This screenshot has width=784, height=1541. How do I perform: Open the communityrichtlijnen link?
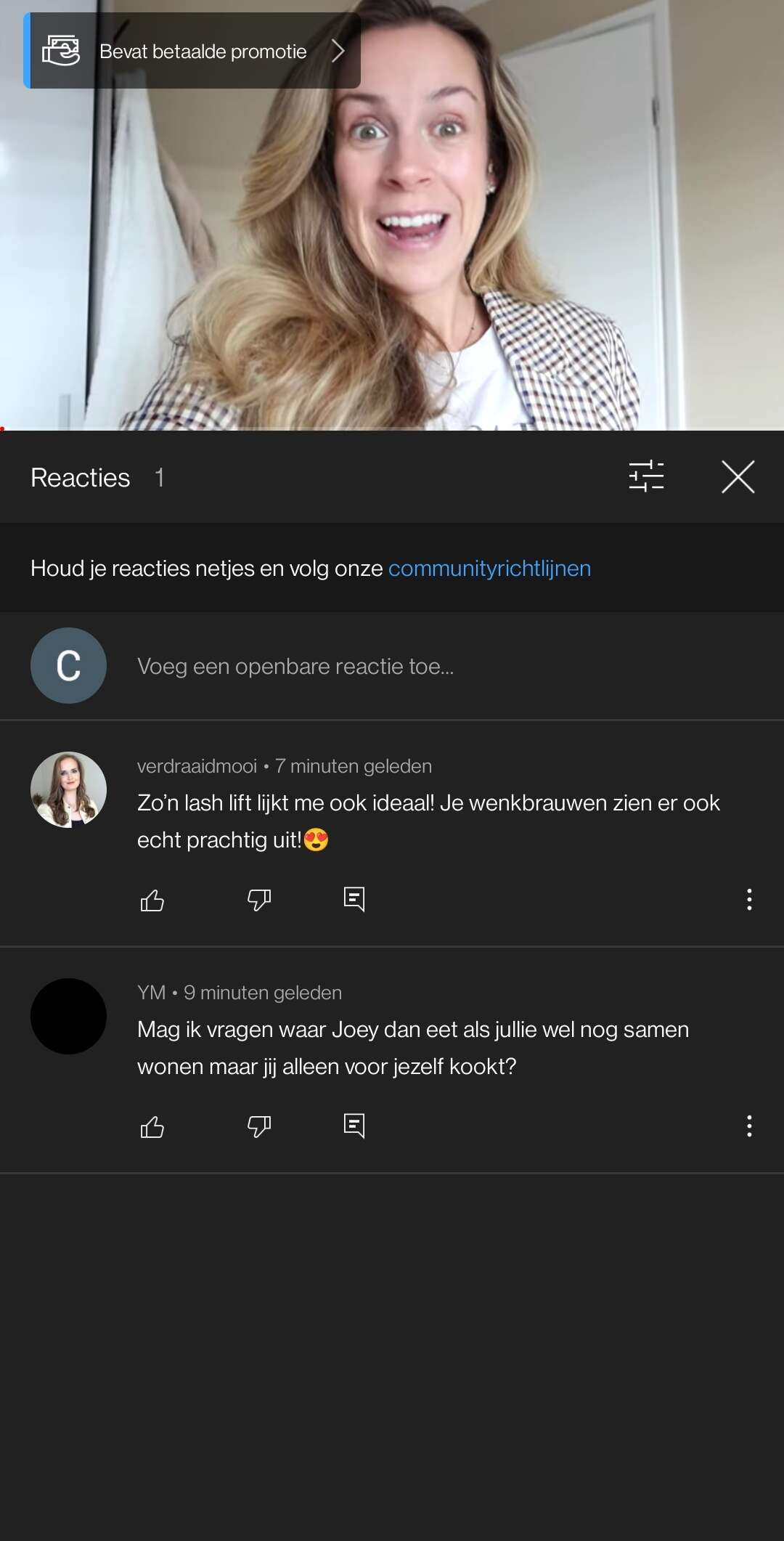tap(489, 568)
